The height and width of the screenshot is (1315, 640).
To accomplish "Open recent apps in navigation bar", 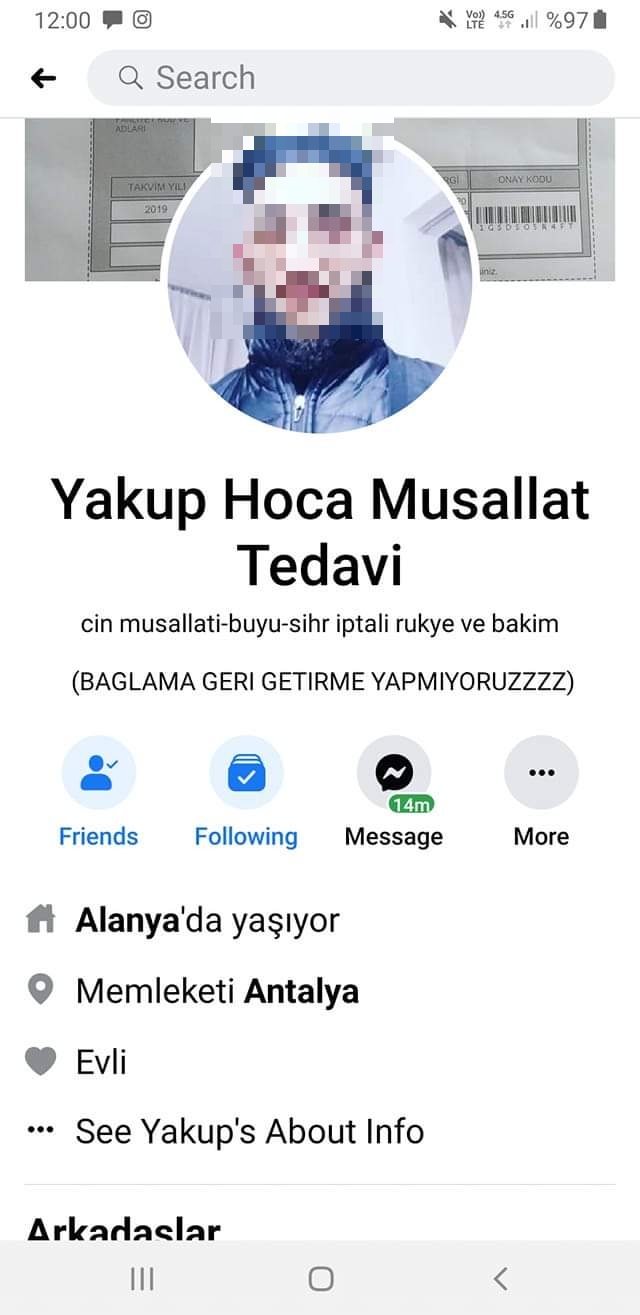I will (x=142, y=1278).
